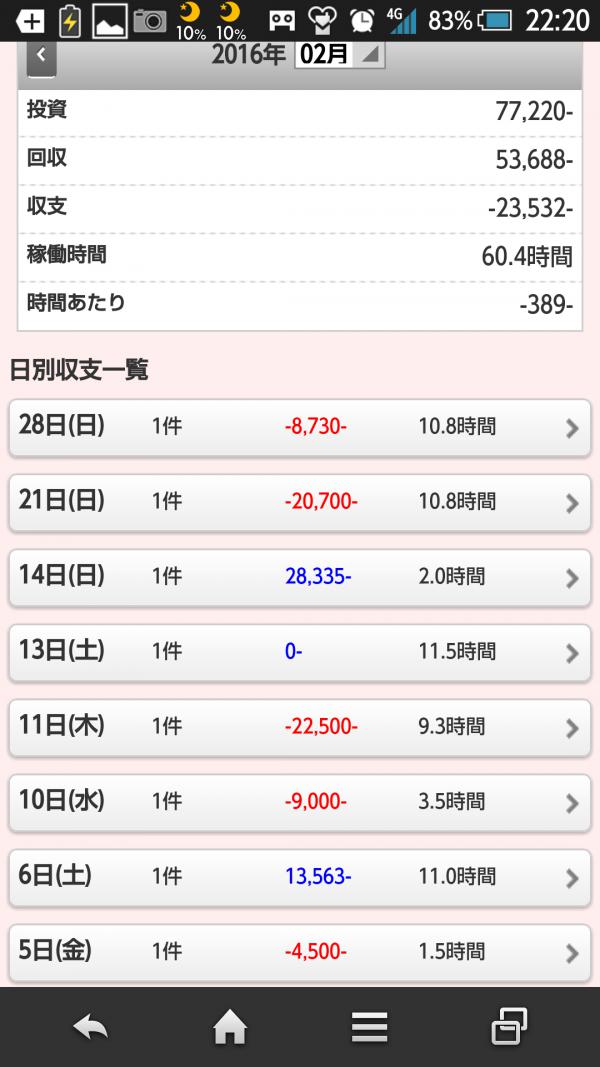The width and height of the screenshot is (600, 1067).
Task: Show the 10日(水) balance details
Action: pos(299,802)
